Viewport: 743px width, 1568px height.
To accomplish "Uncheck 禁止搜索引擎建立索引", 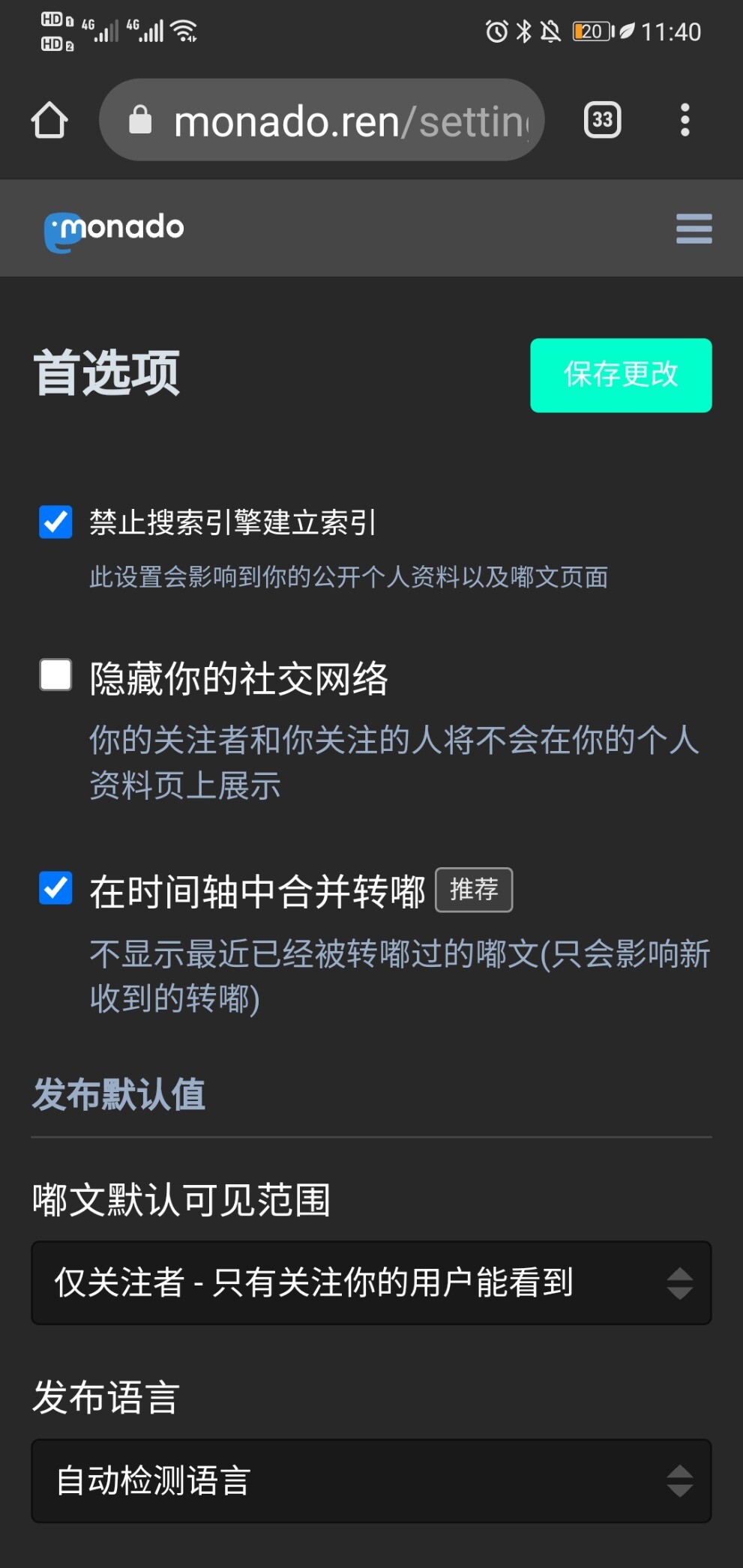I will [55, 522].
